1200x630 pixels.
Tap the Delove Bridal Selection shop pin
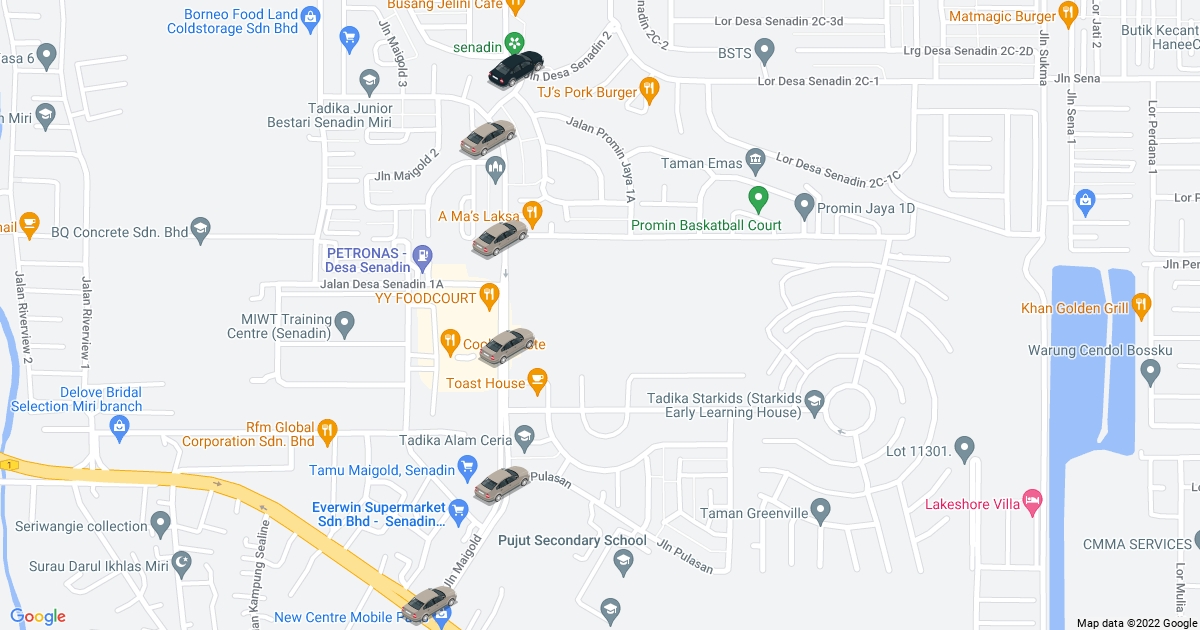point(120,427)
